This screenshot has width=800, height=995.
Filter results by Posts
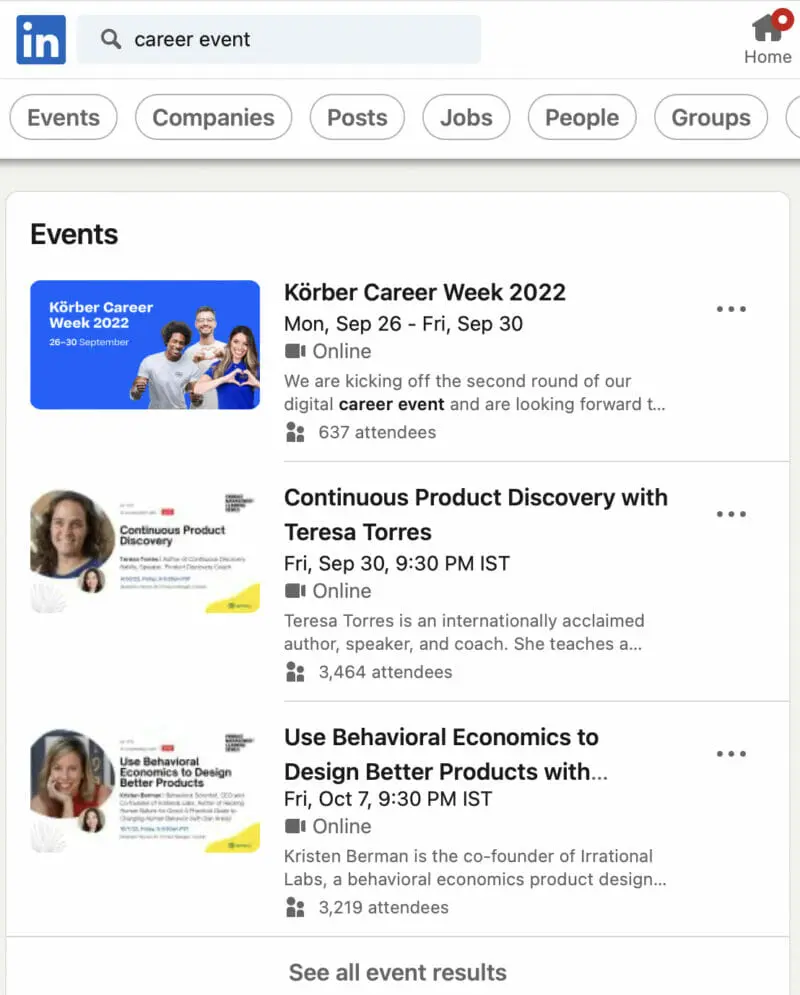[357, 118]
